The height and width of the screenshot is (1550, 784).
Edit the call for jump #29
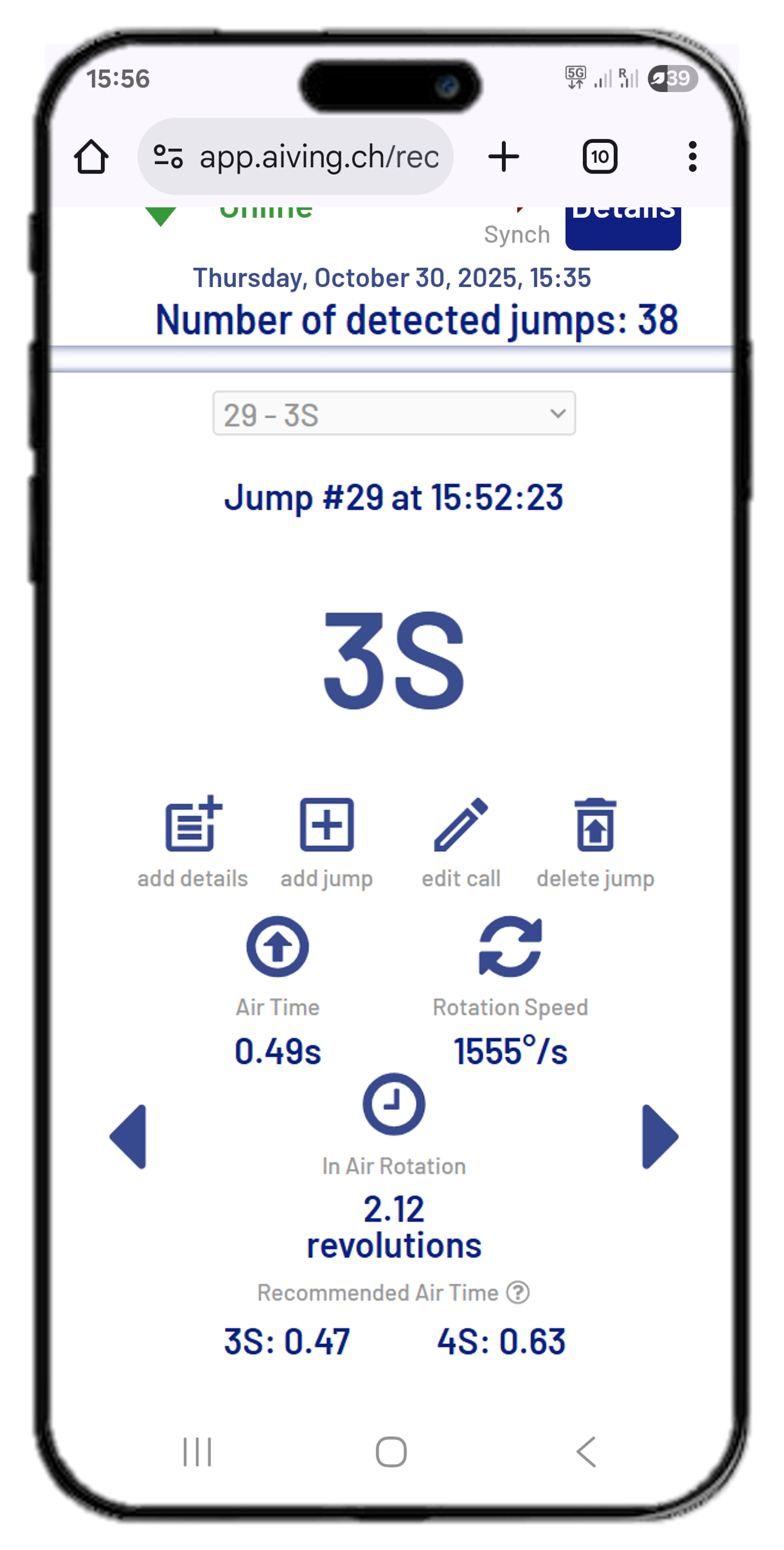[461, 840]
